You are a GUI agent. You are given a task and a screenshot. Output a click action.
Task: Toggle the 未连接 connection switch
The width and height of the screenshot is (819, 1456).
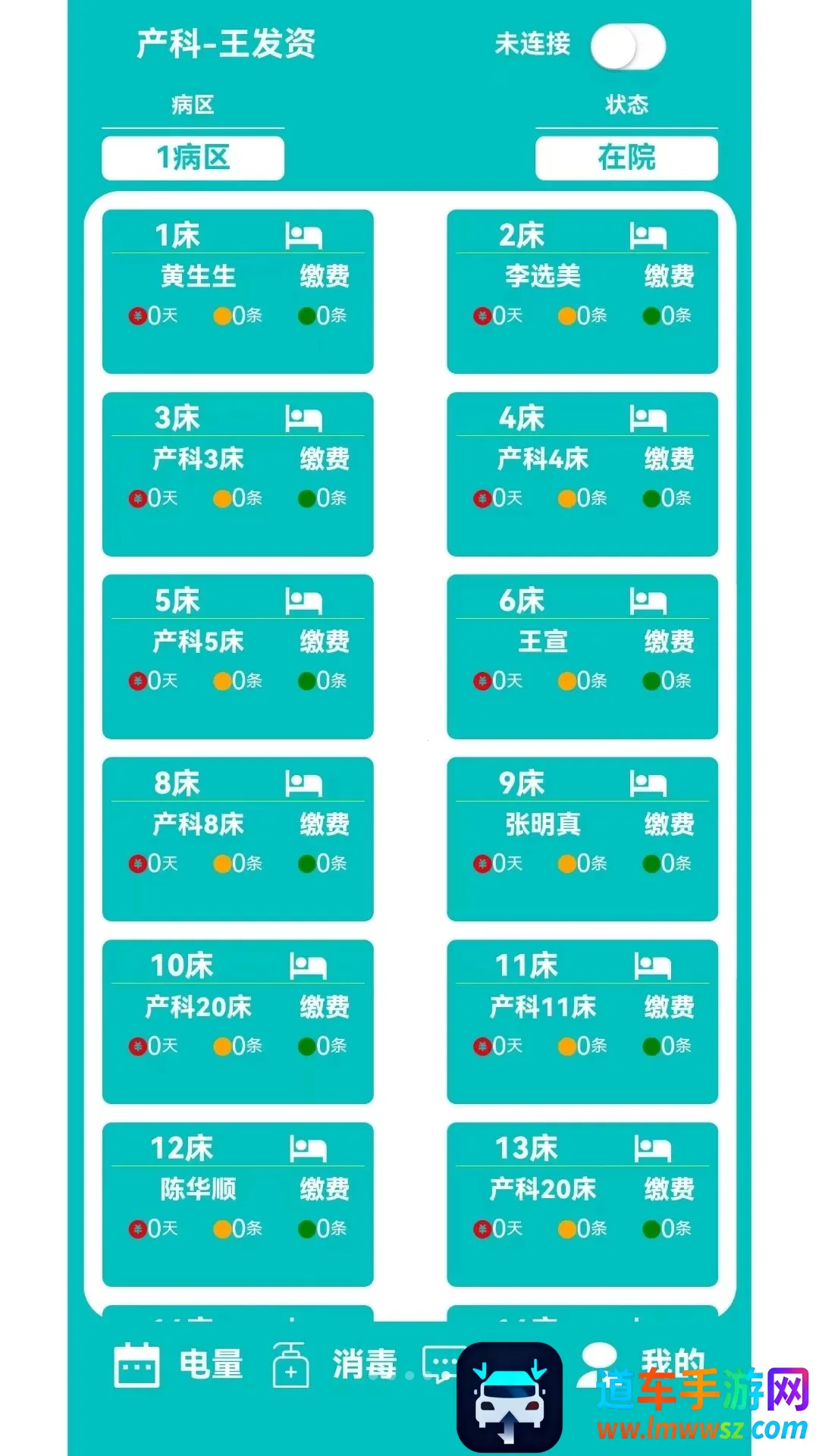point(628,46)
